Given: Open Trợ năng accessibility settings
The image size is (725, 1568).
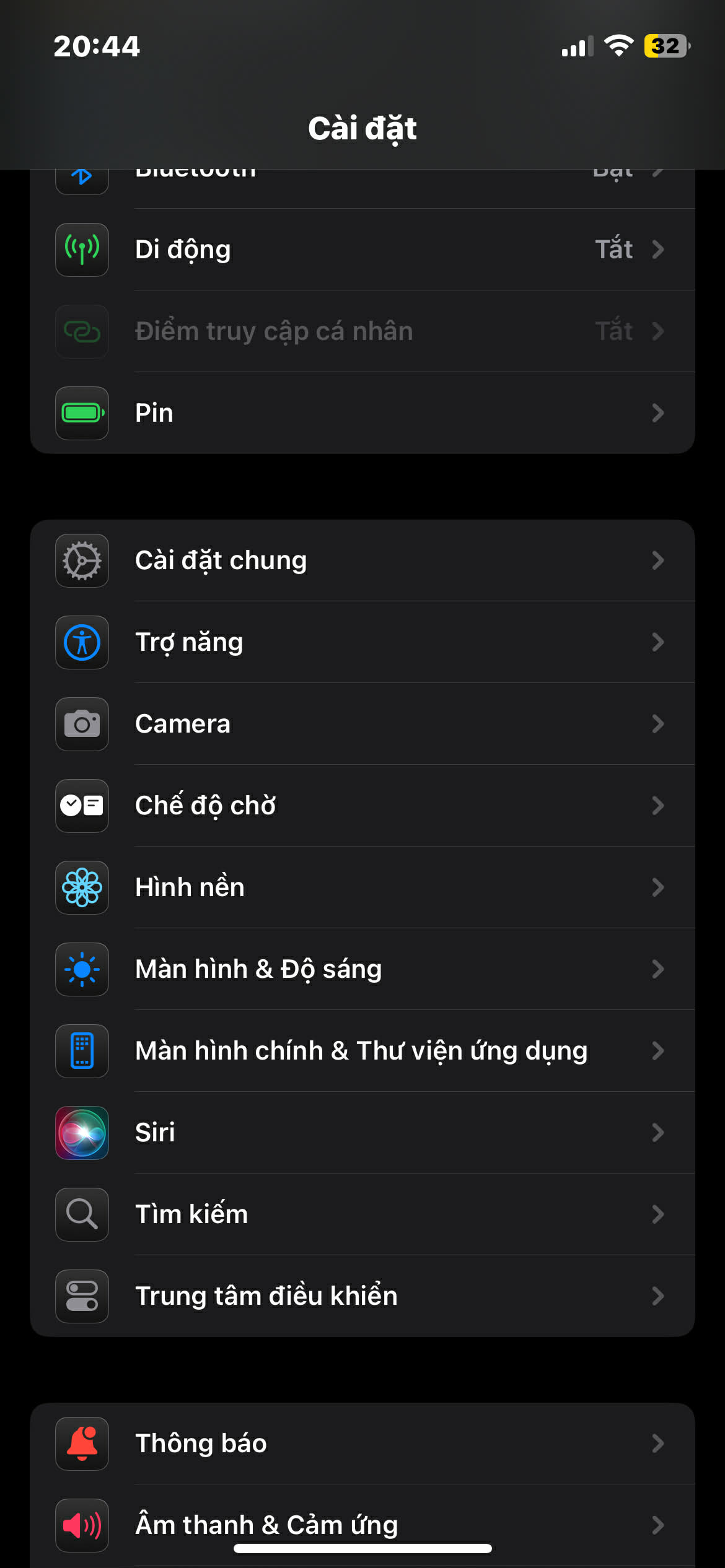Looking at the screenshot, I should [x=362, y=642].
